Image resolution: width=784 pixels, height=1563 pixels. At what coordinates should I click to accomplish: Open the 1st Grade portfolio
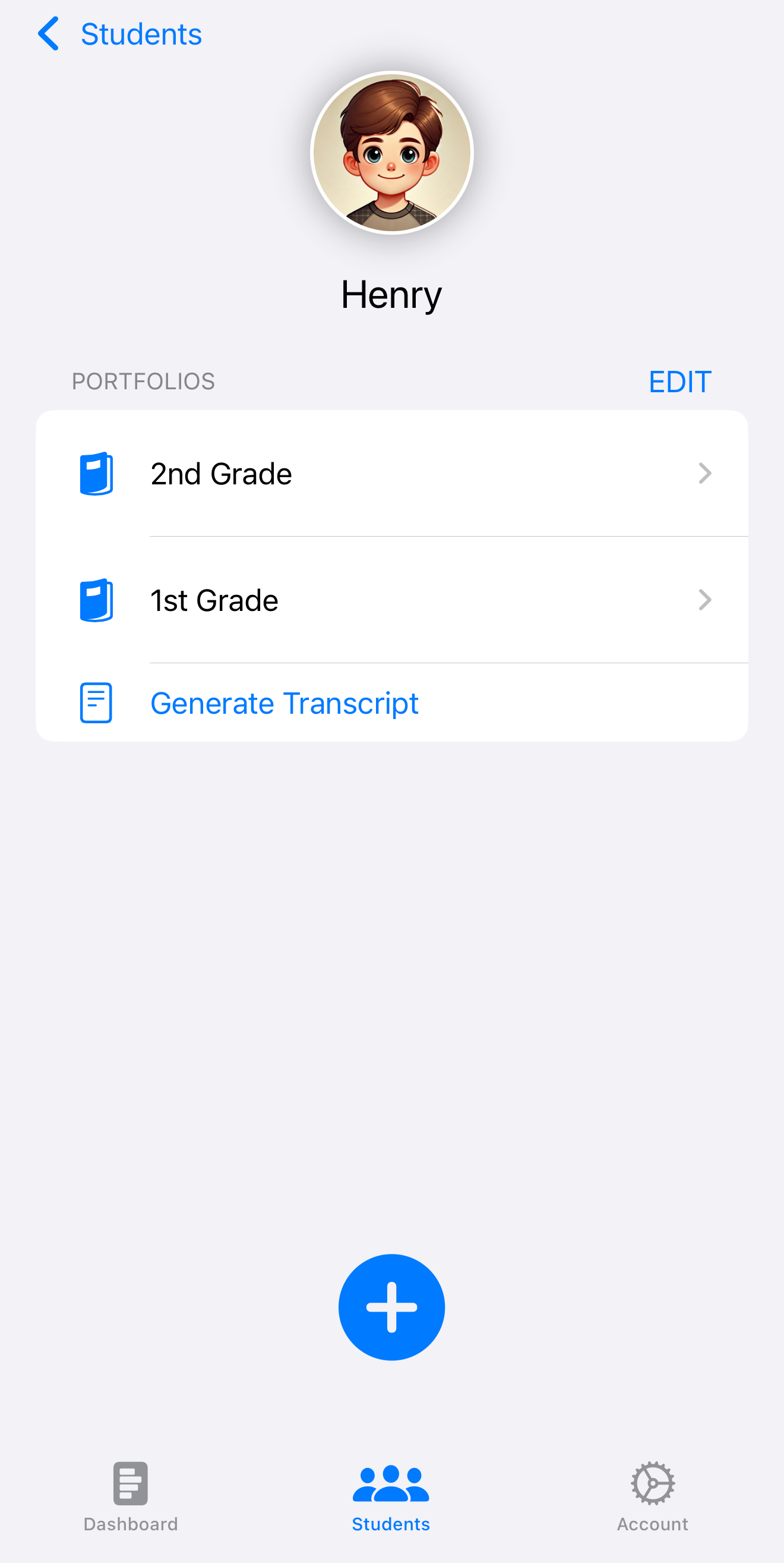(x=391, y=600)
